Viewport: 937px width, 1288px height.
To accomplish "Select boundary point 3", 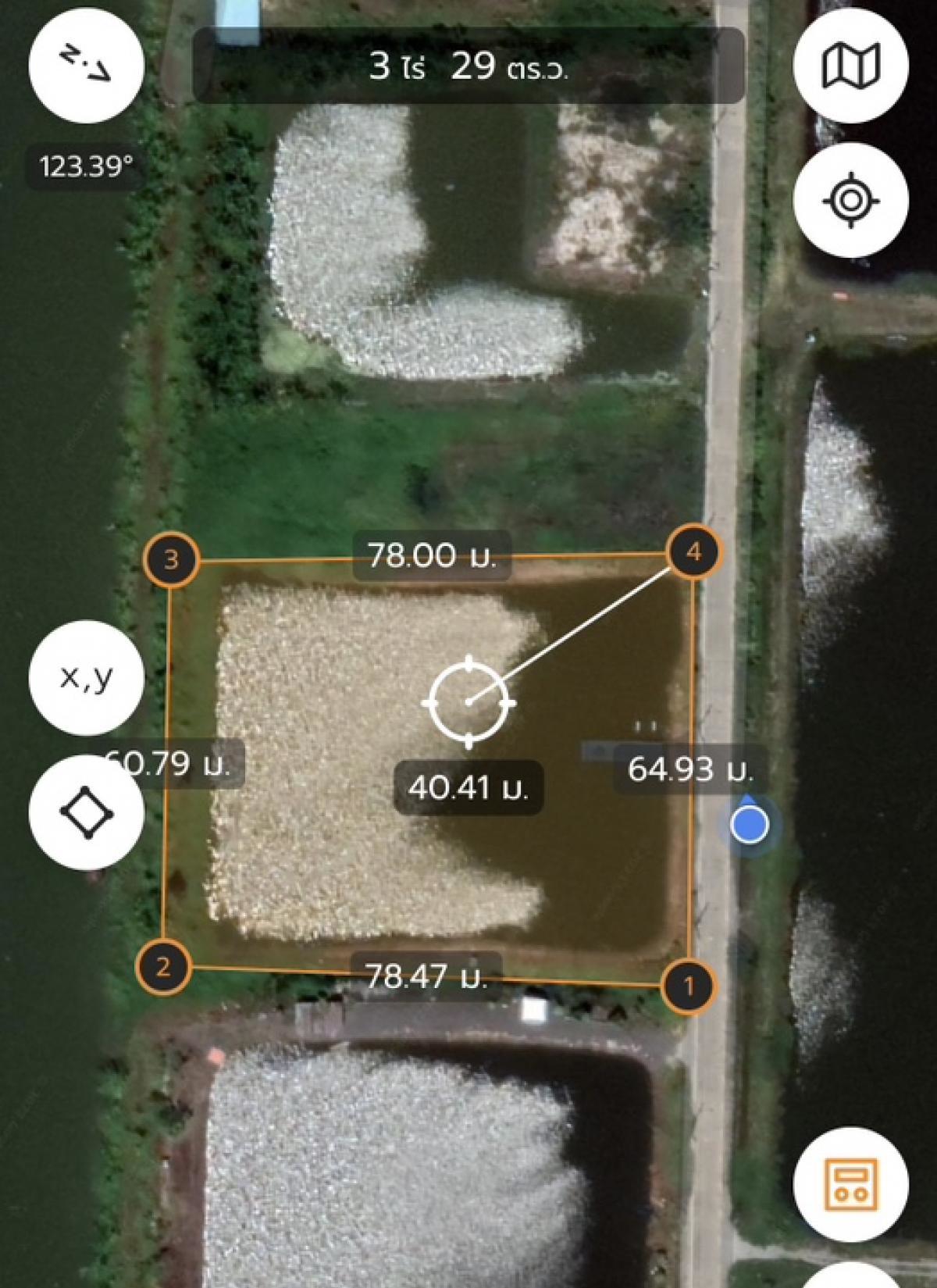I will click(x=172, y=559).
